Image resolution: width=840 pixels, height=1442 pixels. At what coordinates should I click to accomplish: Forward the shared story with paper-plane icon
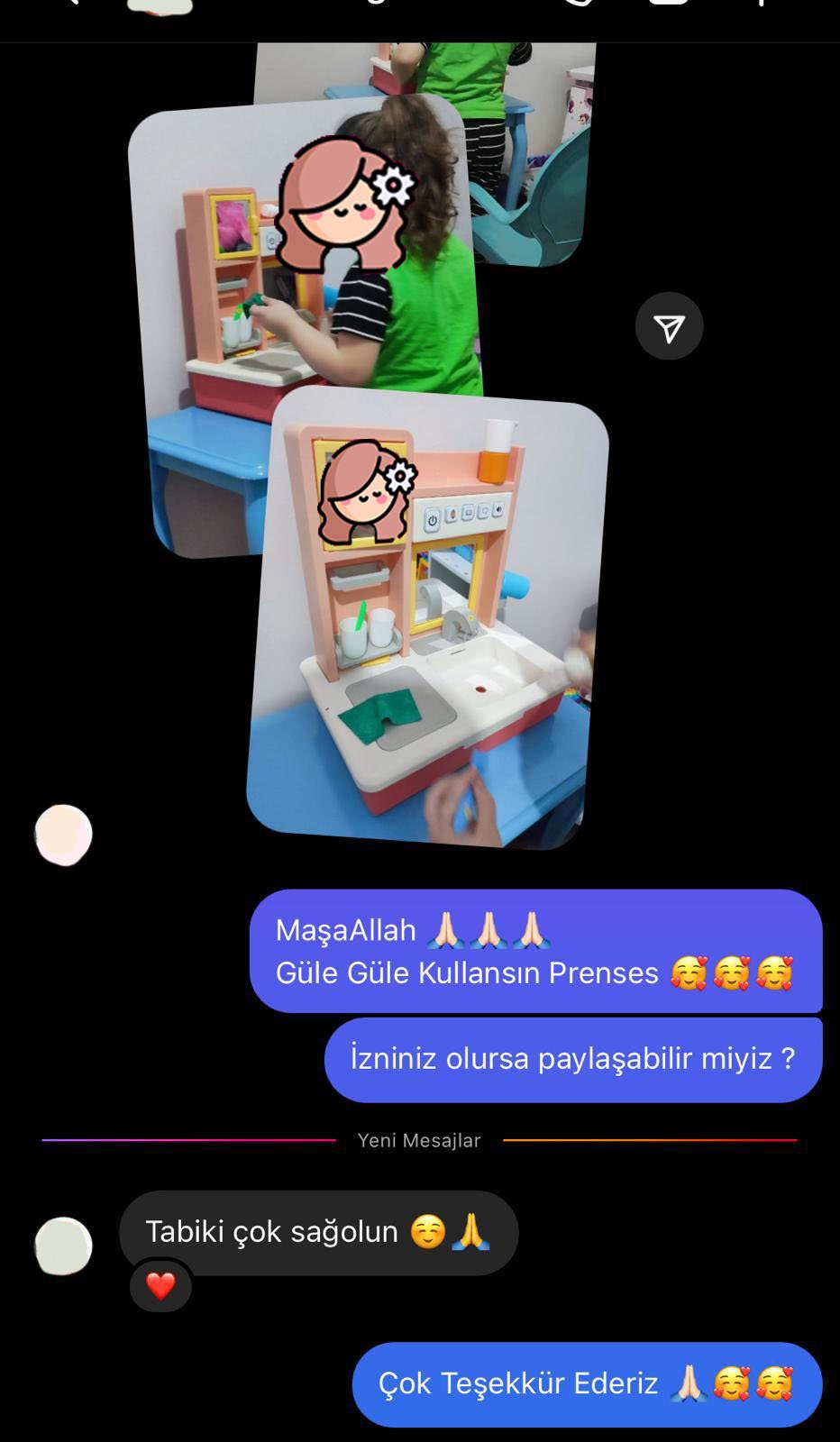point(669,326)
